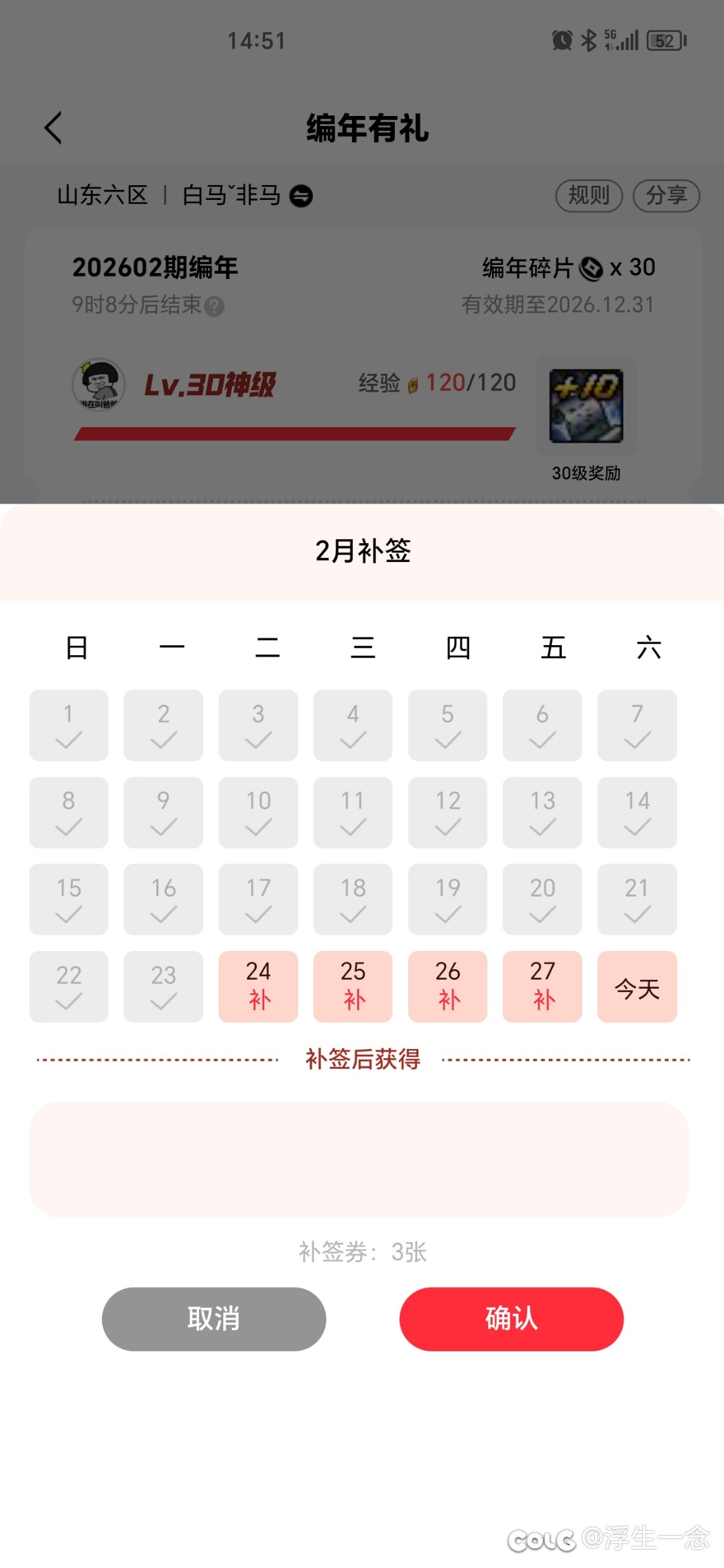Go back with the top-left arrow
Viewport: 724px width, 1568px height.
click(54, 127)
